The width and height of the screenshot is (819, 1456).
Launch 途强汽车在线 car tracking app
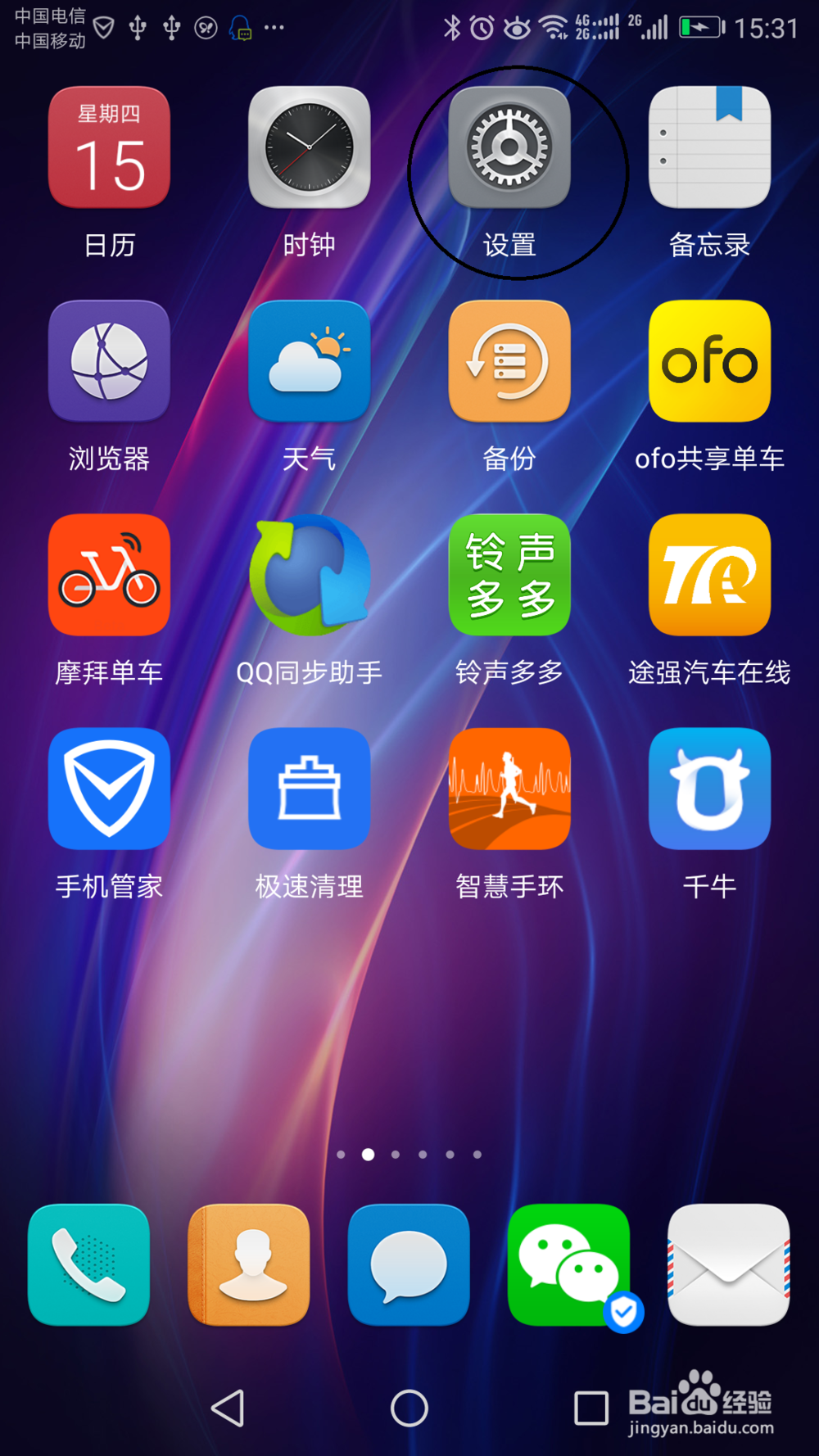pyautogui.click(x=709, y=575)
